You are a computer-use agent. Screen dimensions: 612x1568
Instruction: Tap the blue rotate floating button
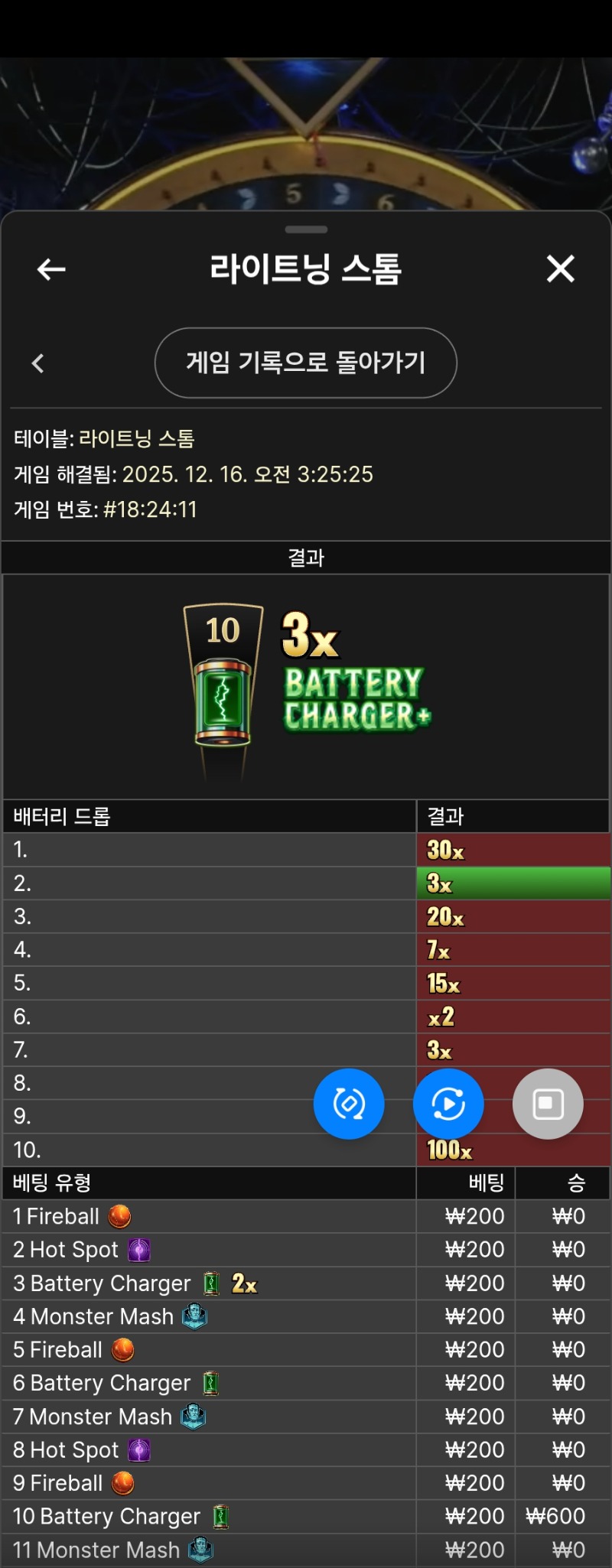point(349,1104)
